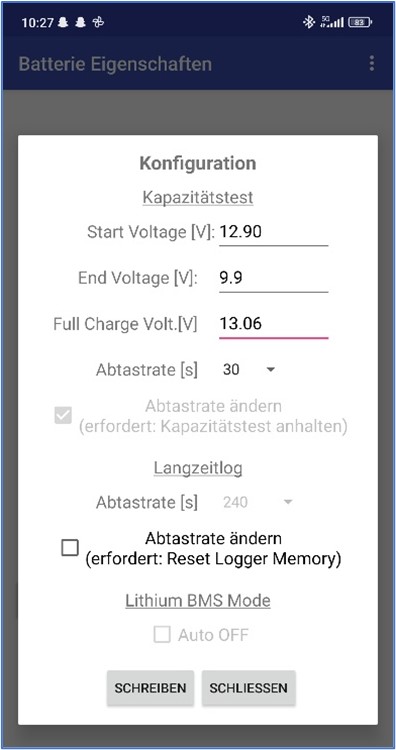Close the dialog with SCHLIESSEN
Image resolution: width=396 pixels, height=750 pixels.
point(249,688)
